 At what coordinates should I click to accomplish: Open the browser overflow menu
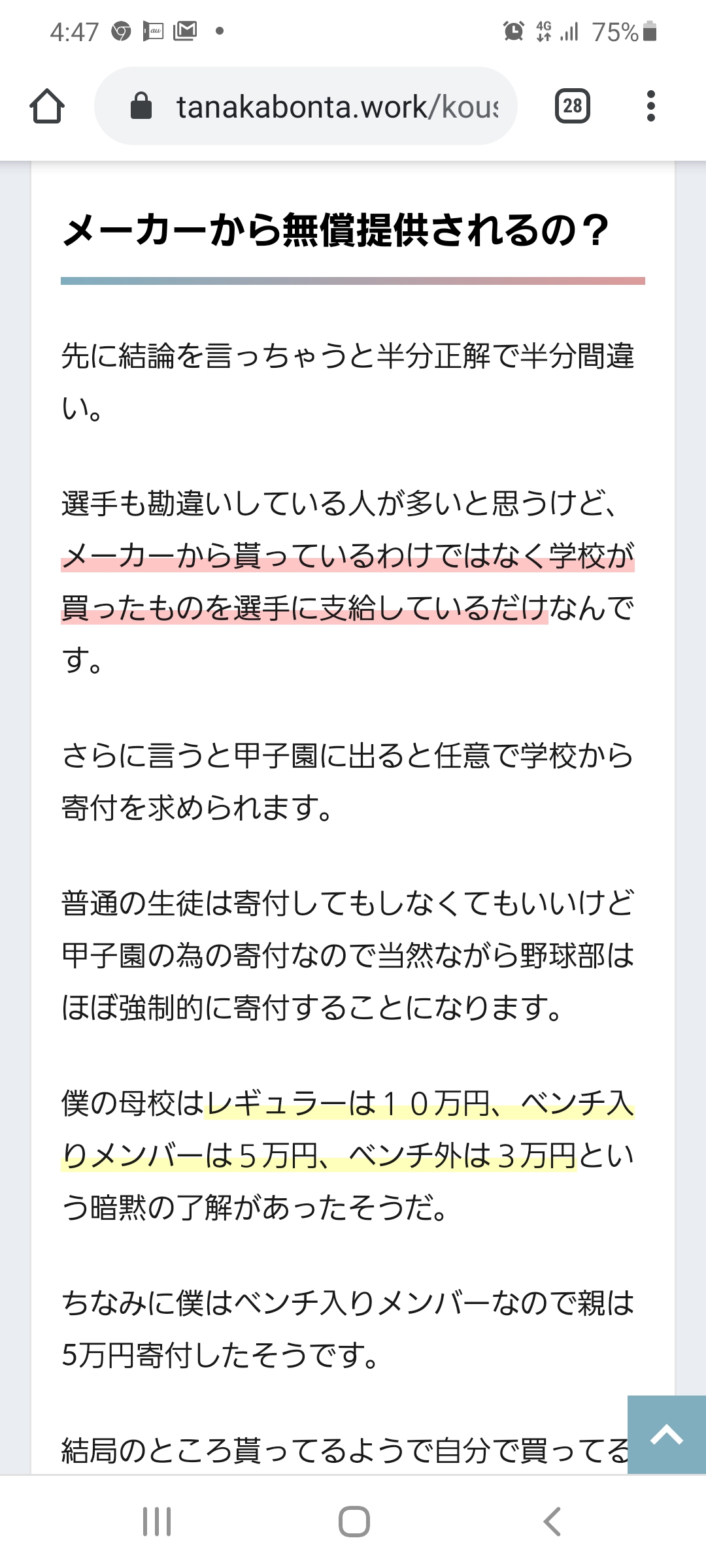click(x=650, y=106)
